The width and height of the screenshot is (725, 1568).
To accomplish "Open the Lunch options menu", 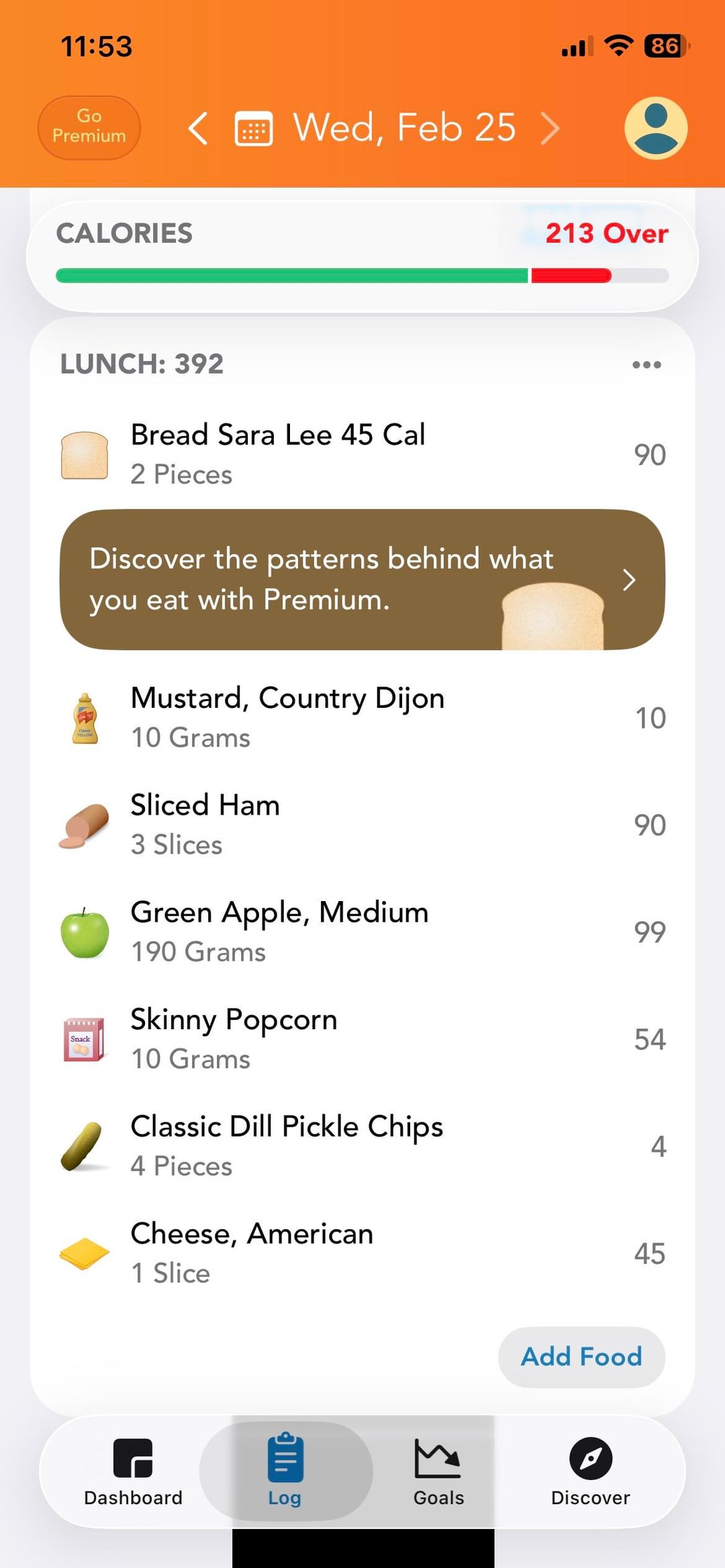I will [x=646, y=364].
